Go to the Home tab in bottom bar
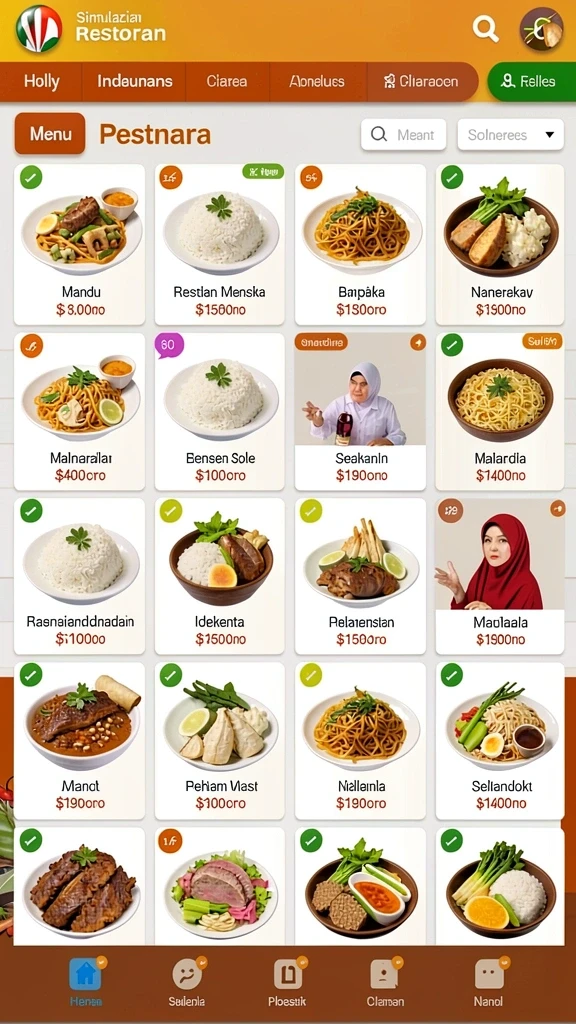The height and width of the screenshot is (1024, 576). click(85, 982)
